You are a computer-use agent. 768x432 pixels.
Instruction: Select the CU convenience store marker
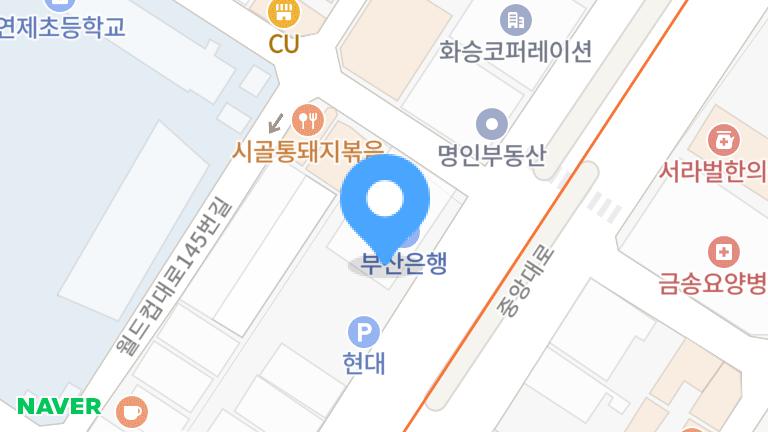284,12
